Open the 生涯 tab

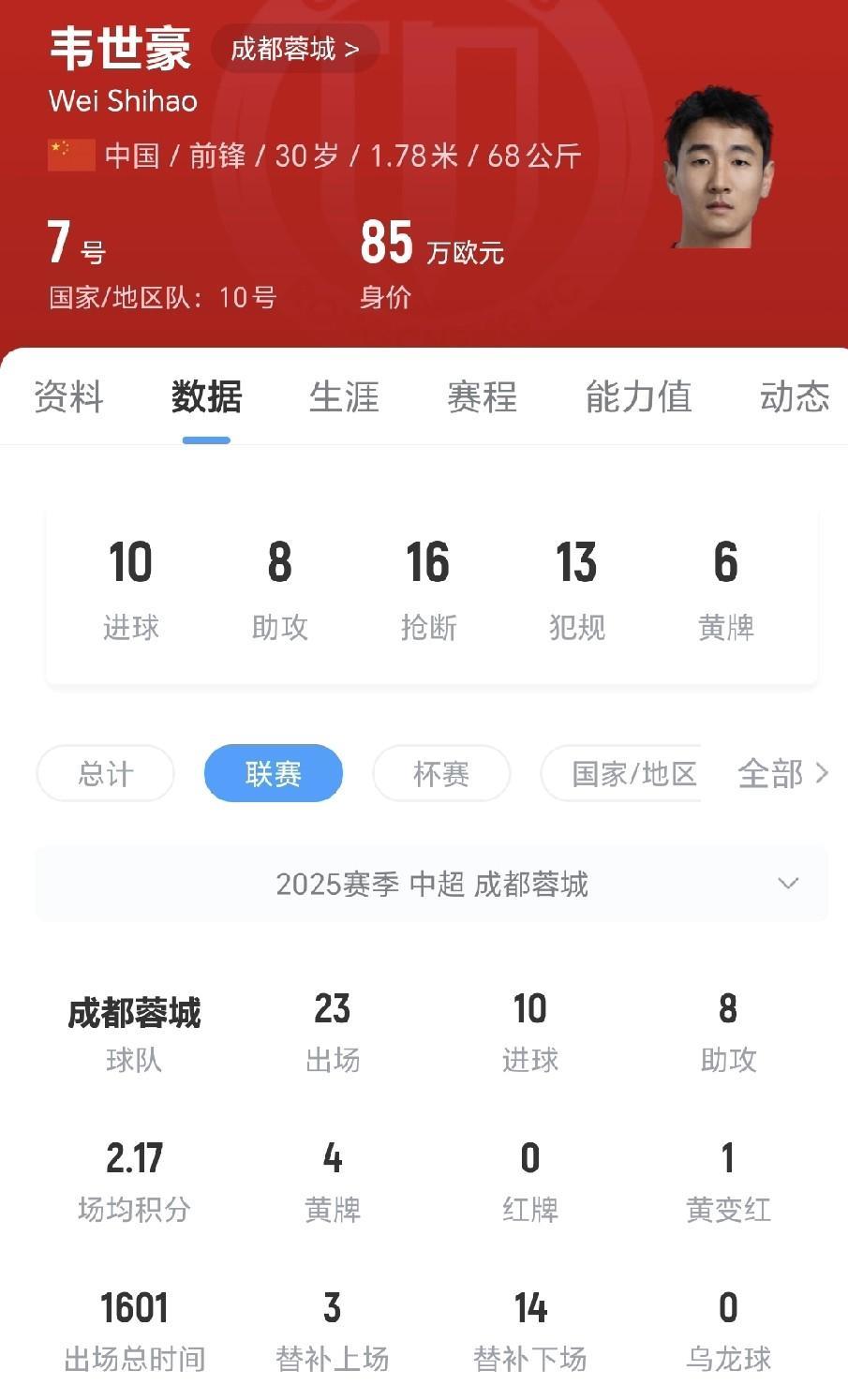(x=344, y=396)
